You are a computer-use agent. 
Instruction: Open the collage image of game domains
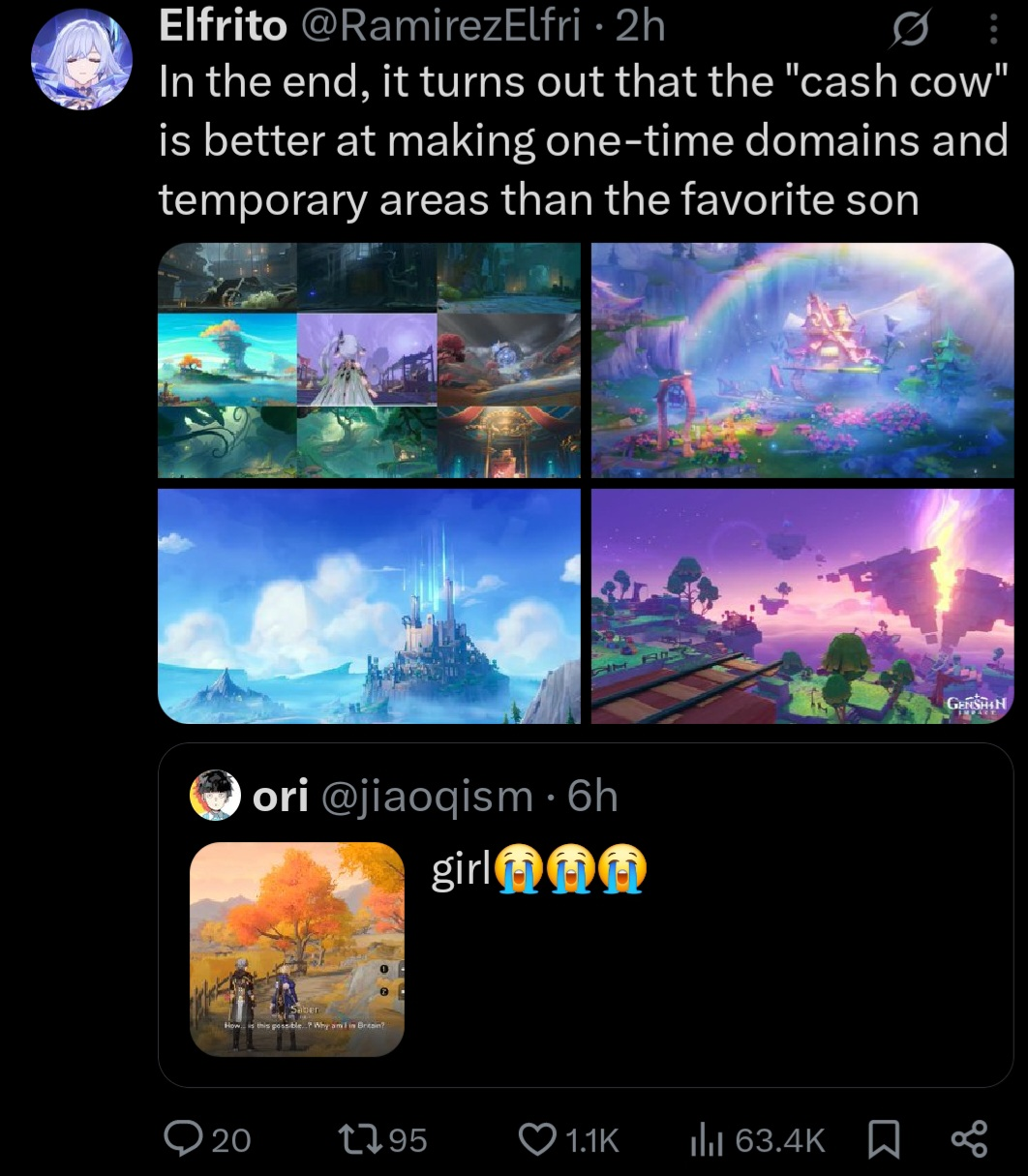coord(369,360)
